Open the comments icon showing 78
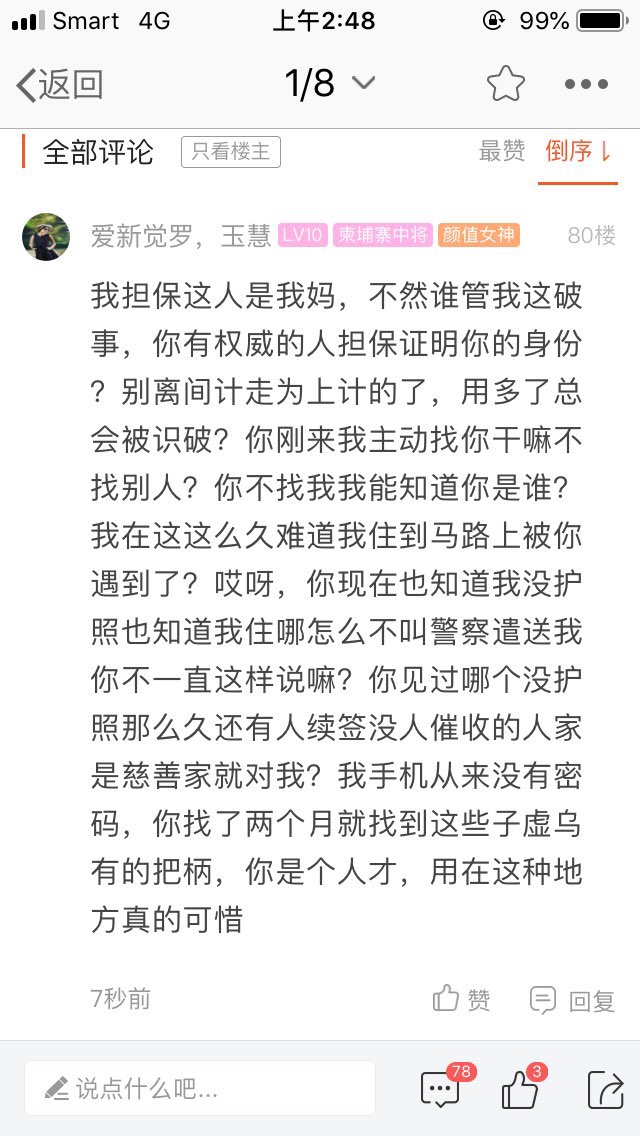Image resolution: width=640 pixels, height=1136 pixels. [442, 1087]
